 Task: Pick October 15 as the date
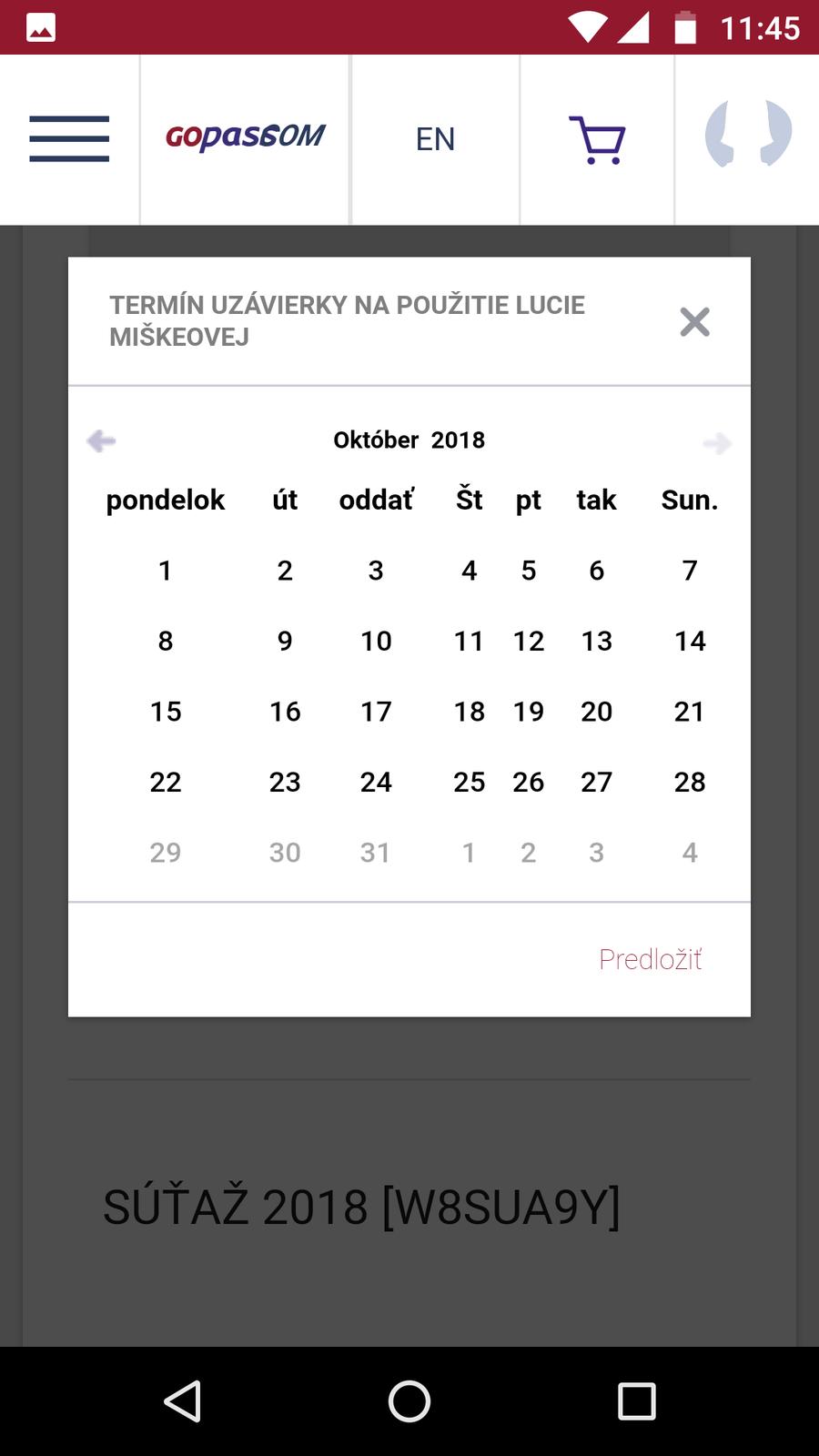click(165, 712)
